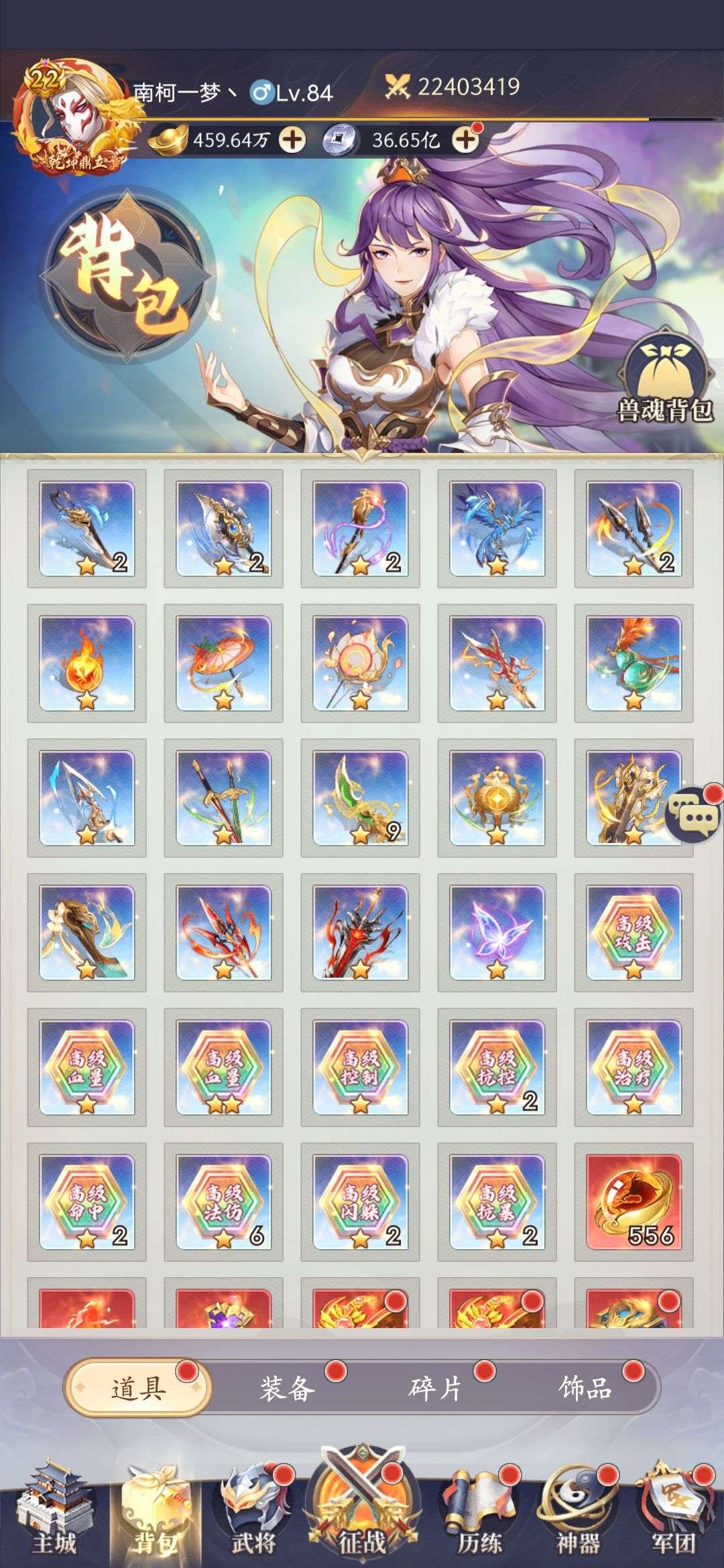
Task: Go to 主城 main city
Action: pos(54,1513)
